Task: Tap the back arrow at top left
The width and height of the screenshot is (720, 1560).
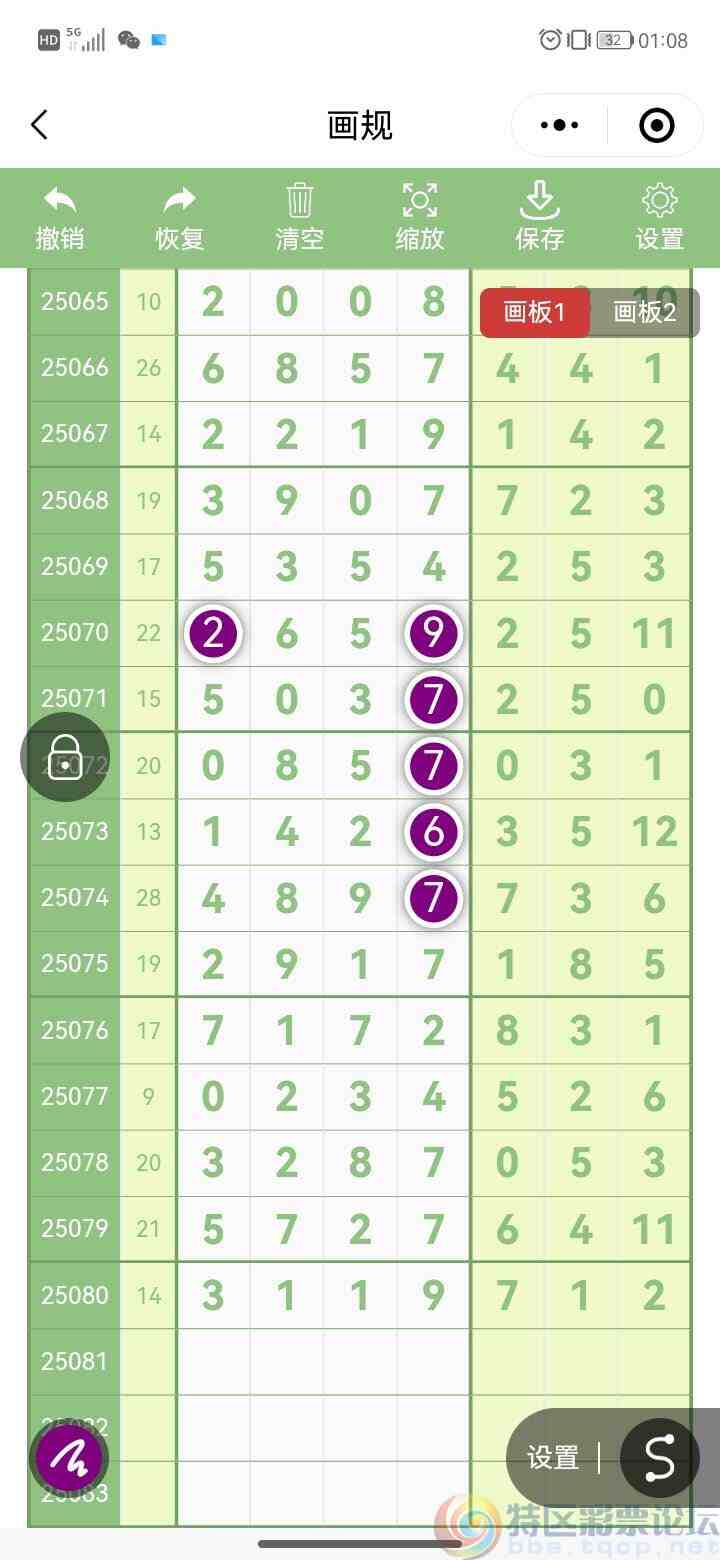Action: click(x=40, y=125)
